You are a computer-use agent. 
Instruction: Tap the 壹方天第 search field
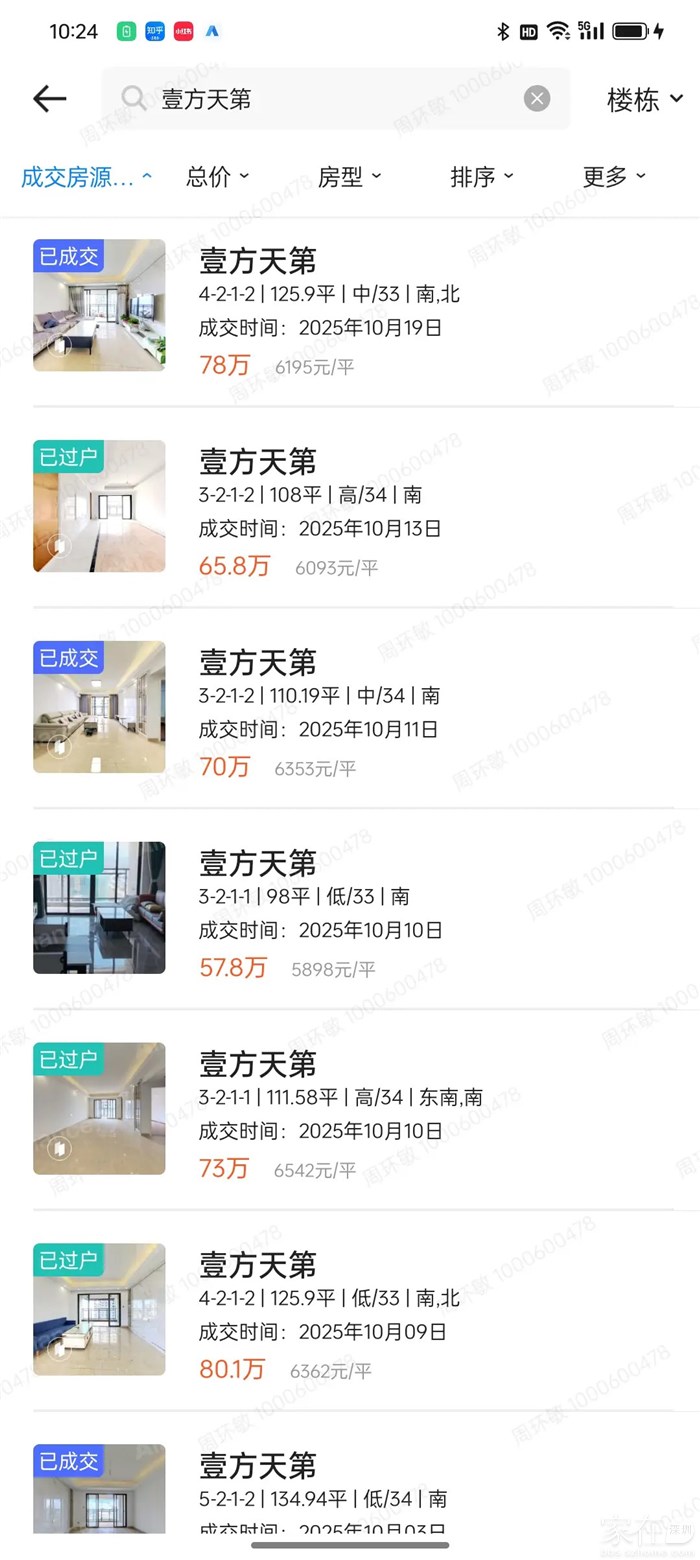[x=330, y=98]
